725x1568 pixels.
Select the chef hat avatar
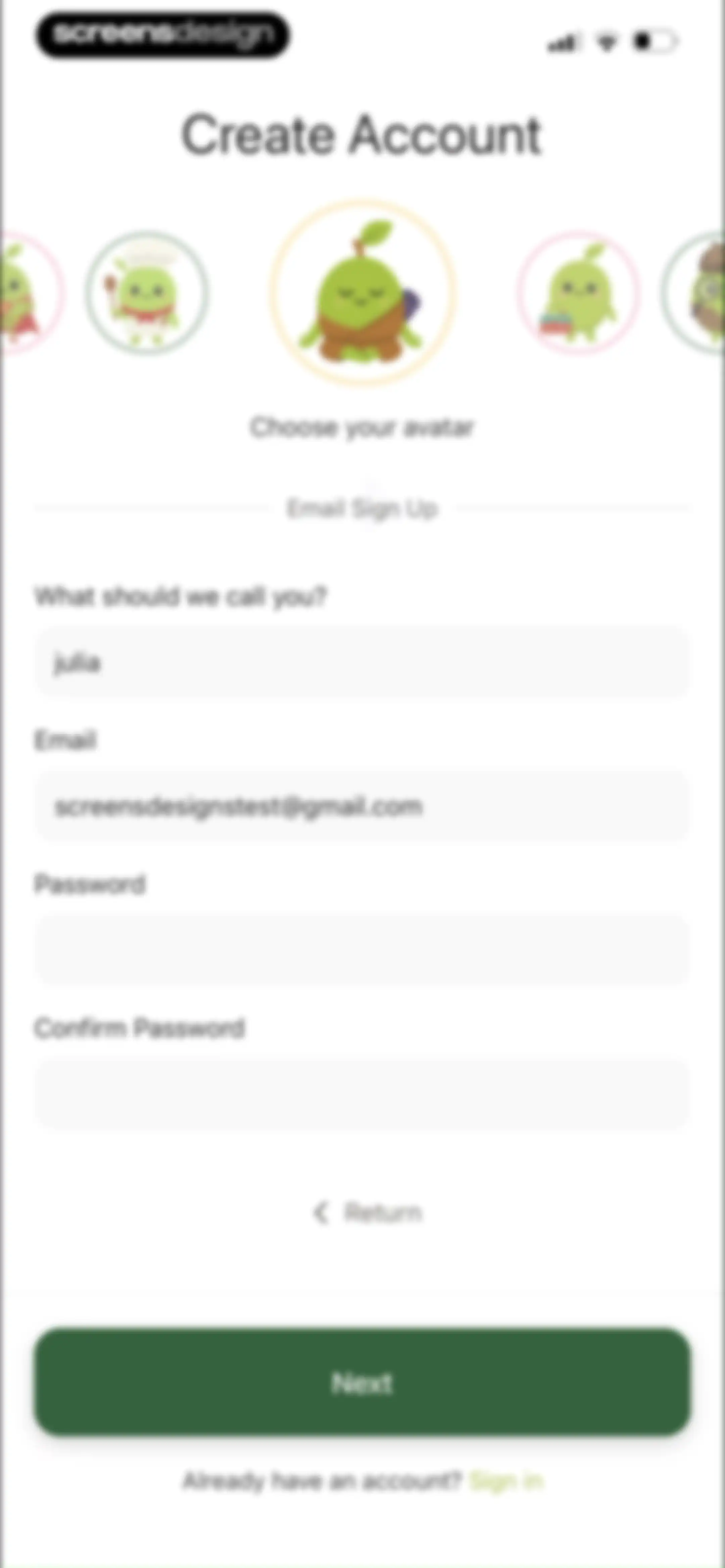[147, 292]
